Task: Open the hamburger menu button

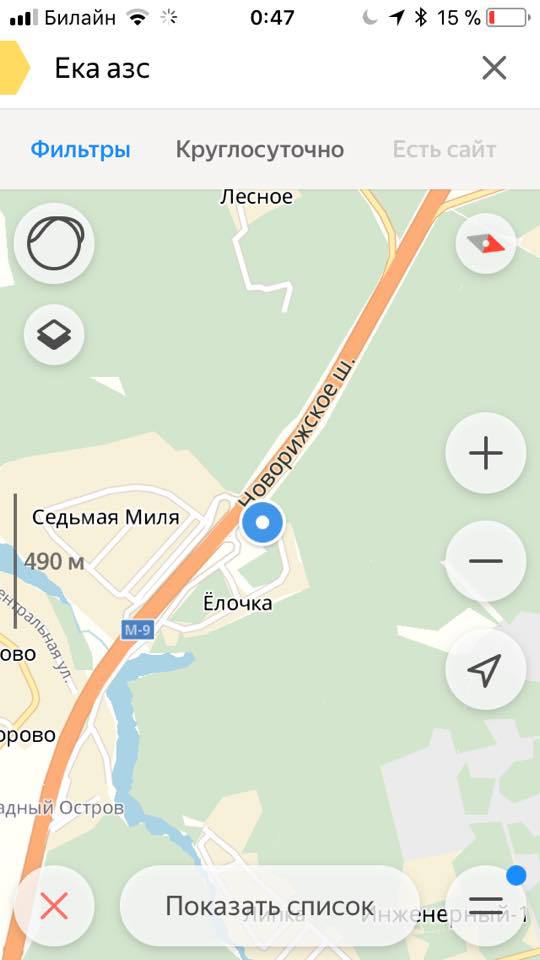Action: click(486, 906)
